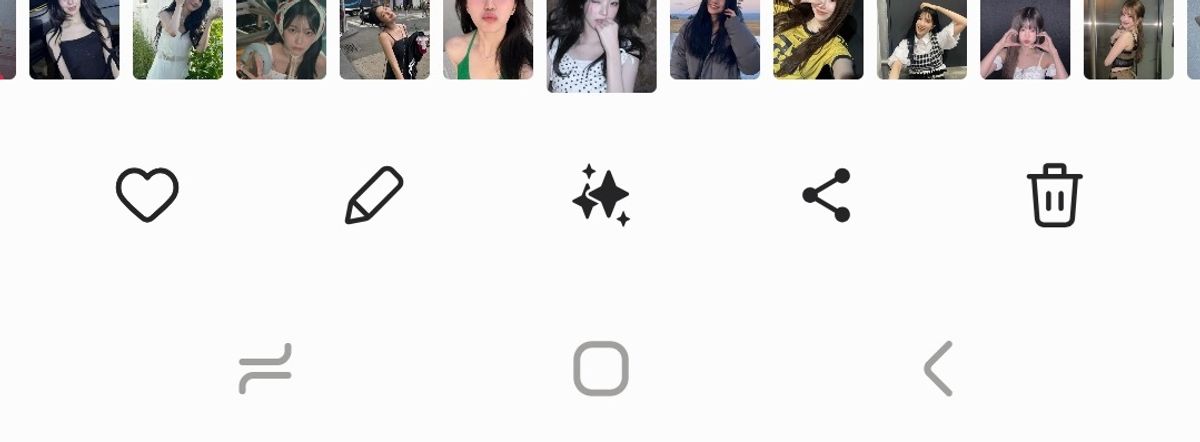Go back with the system back arrow
The image size is (1200, 442).
point(938,369)
